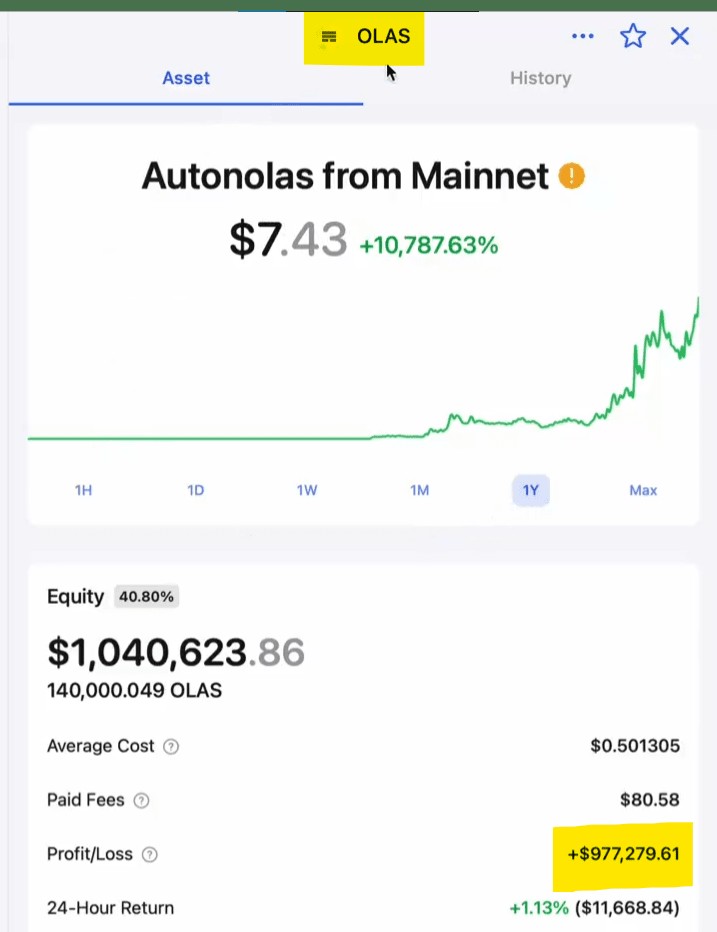Choose the 1W chart range
This screenshot has width=717, height=932.
click(307, 490)
